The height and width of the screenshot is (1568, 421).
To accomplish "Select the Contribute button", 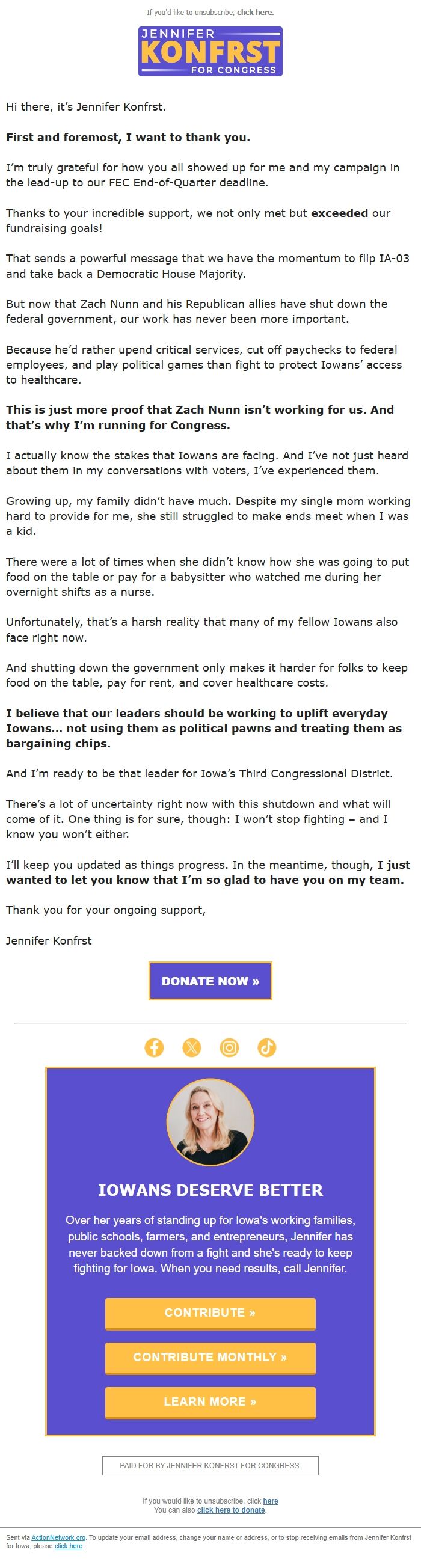I will 210,1313.
